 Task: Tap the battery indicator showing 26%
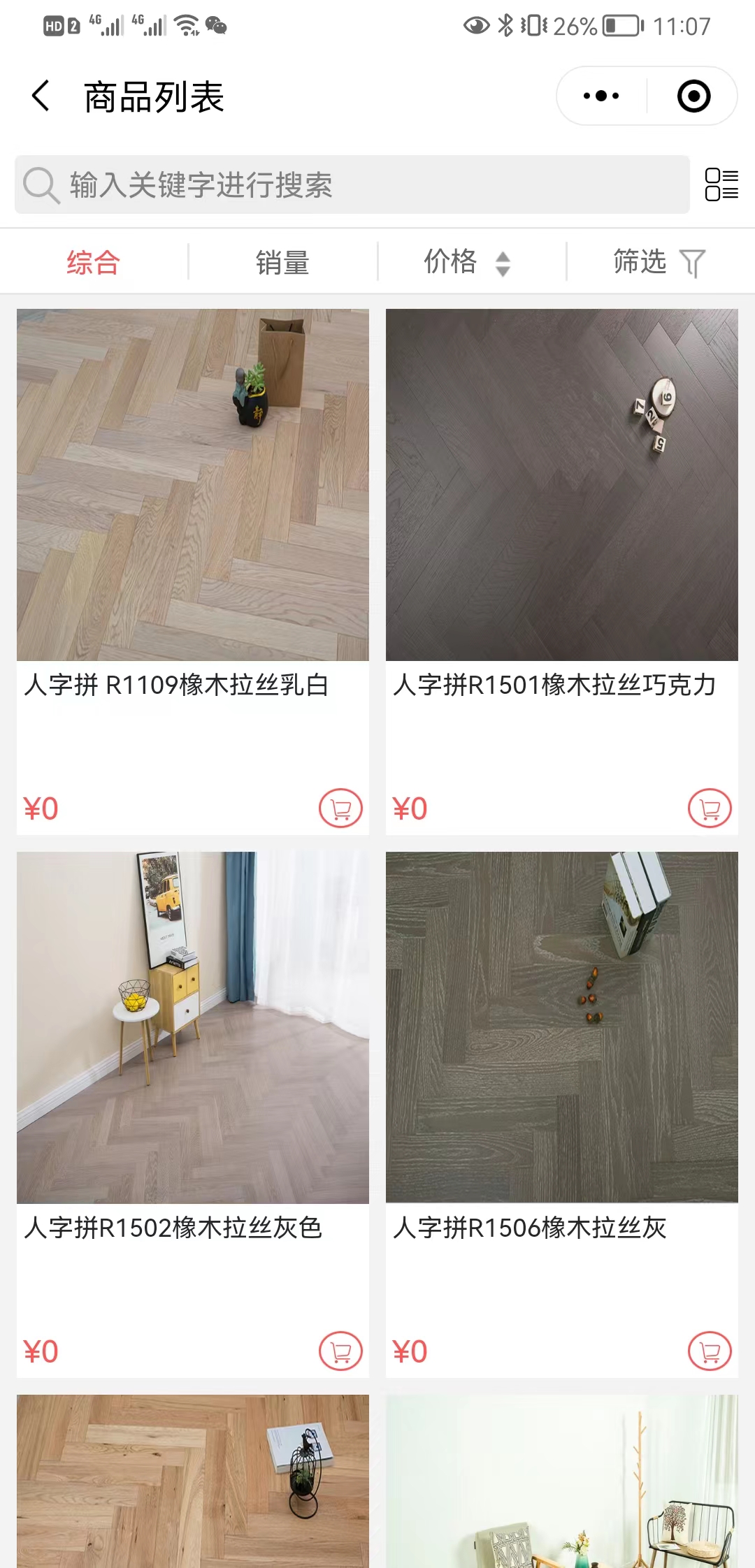pos(621,27)
